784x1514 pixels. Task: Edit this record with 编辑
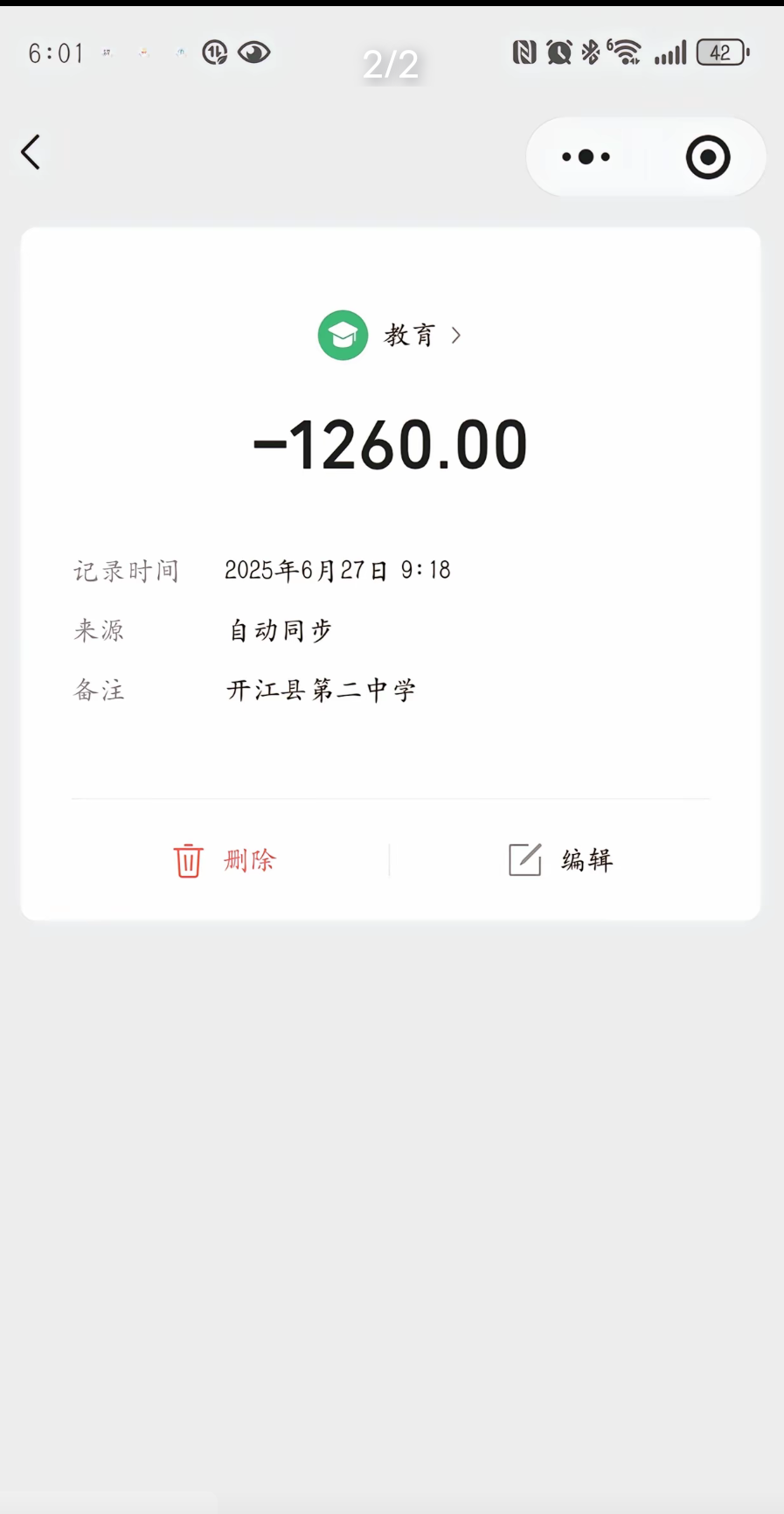[561, 860]
